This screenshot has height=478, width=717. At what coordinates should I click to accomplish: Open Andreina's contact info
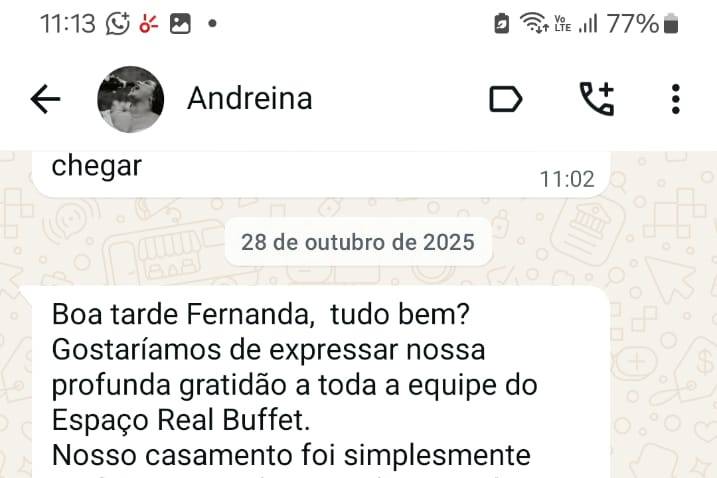(250, 99)
